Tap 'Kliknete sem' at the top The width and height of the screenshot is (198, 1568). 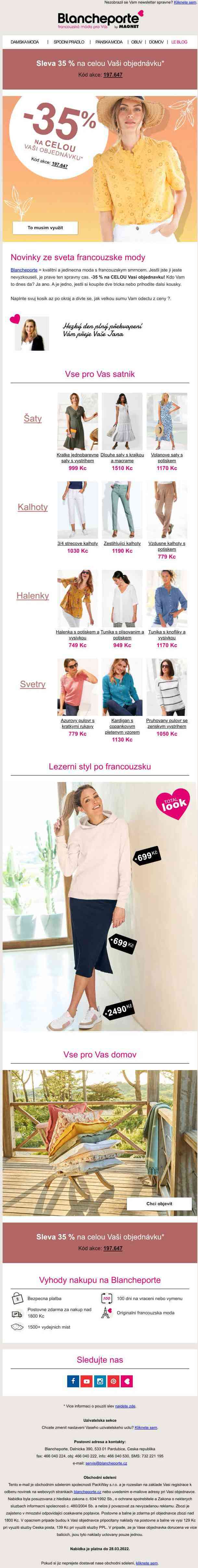(185, 3)
